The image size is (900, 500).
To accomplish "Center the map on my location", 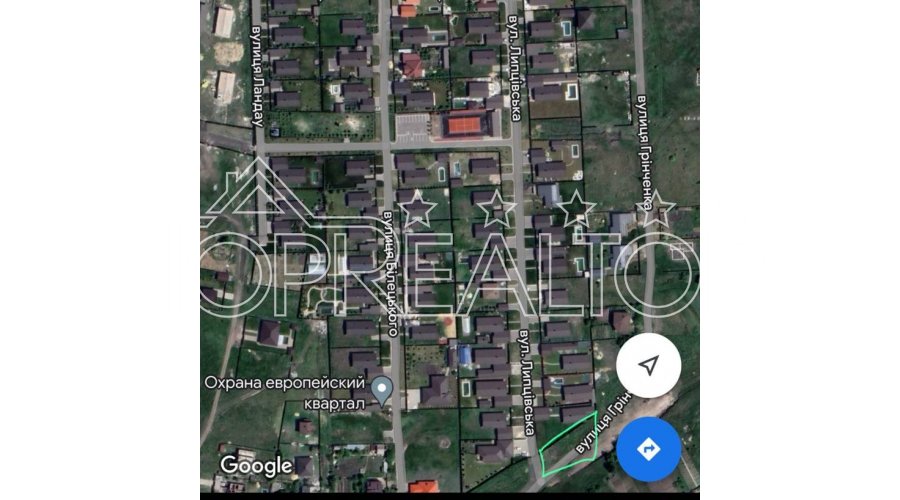I will coord(648,365).
